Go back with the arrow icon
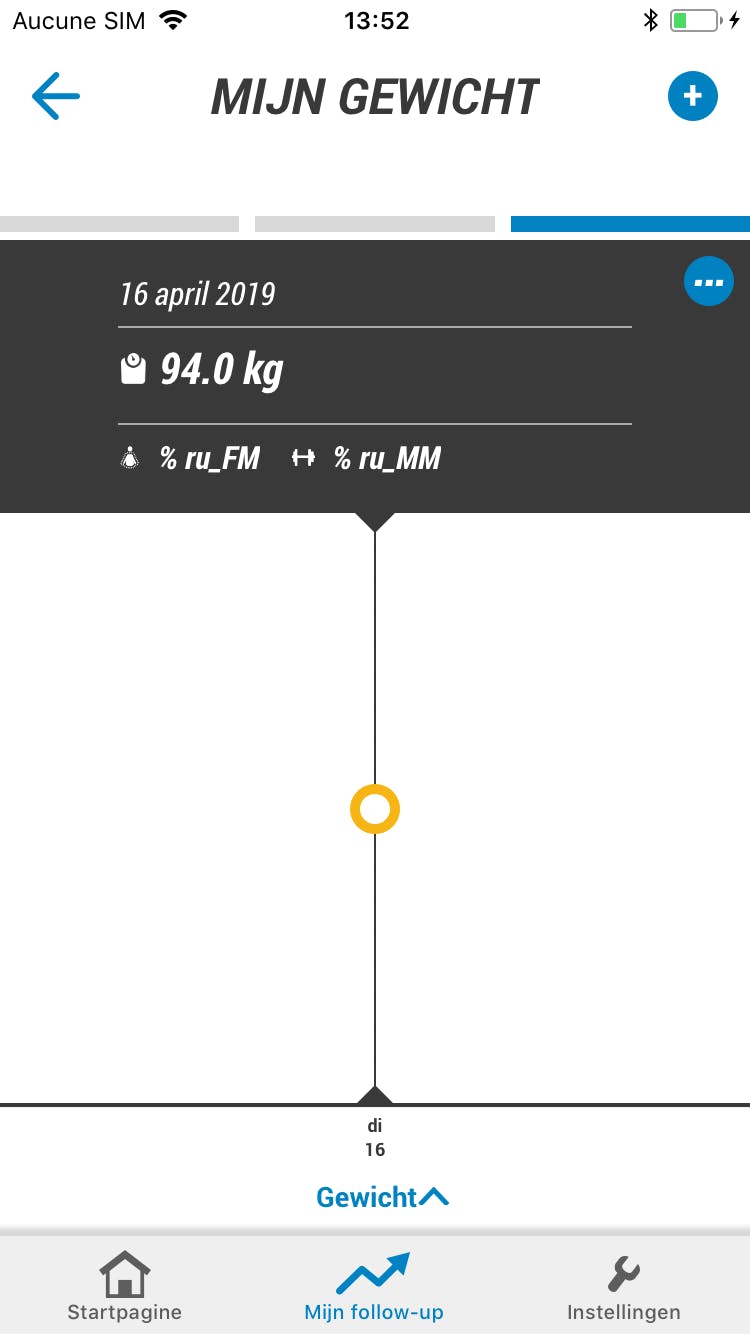 pyautogui.click(x=56, y=97)
